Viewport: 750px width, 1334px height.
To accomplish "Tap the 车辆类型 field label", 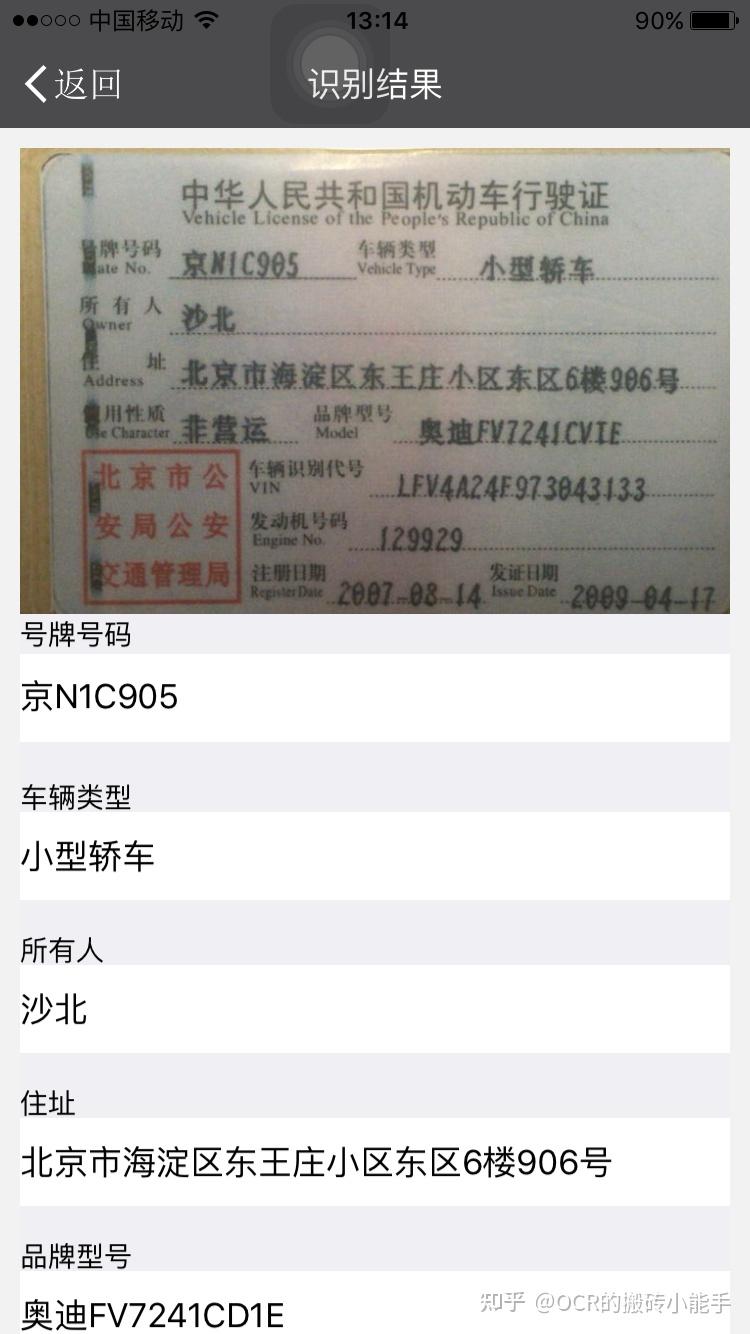I will tap(76, 797).
